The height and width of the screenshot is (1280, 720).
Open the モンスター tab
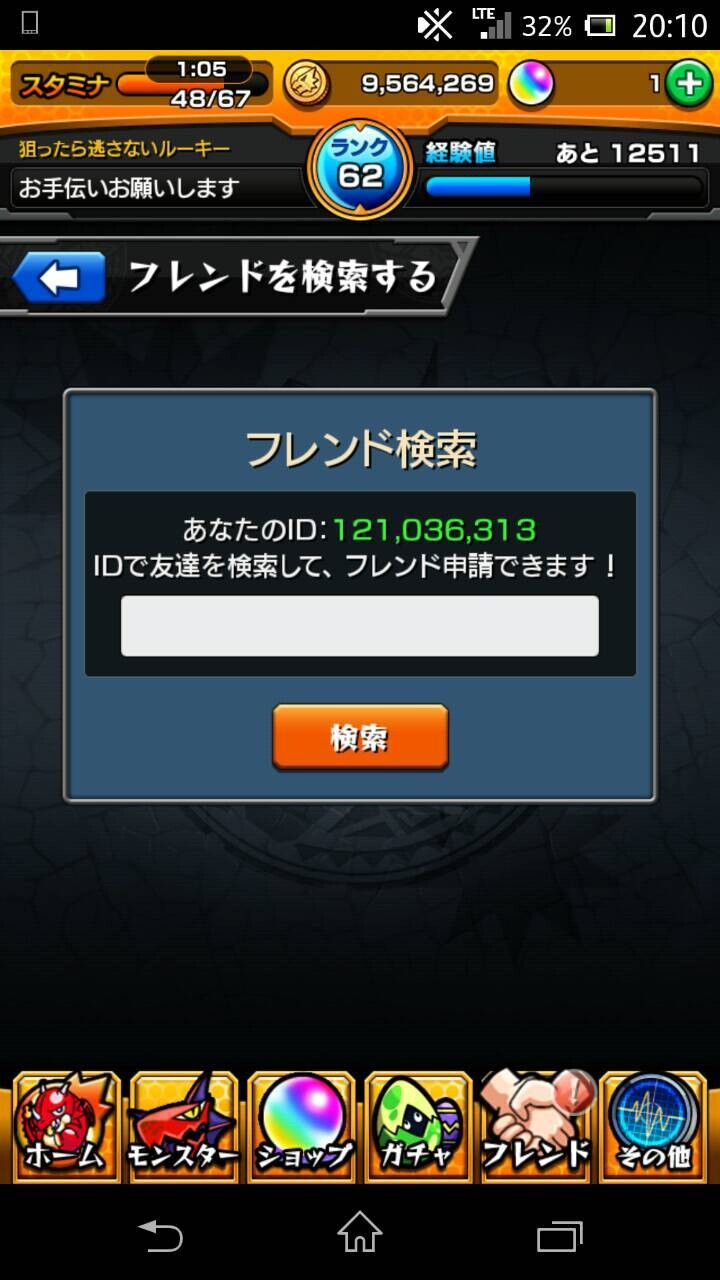(x=183, y=1127)
